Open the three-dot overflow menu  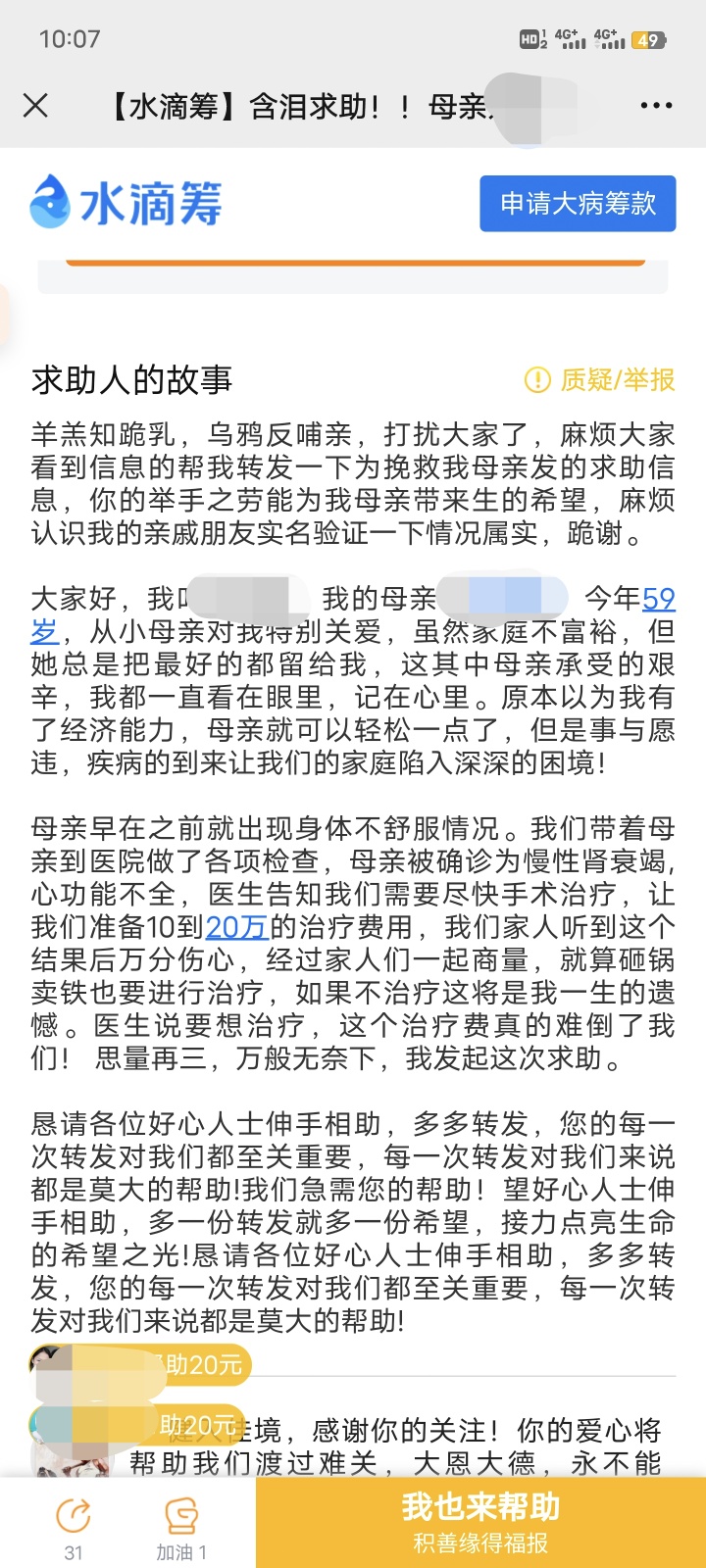[656, 106]
